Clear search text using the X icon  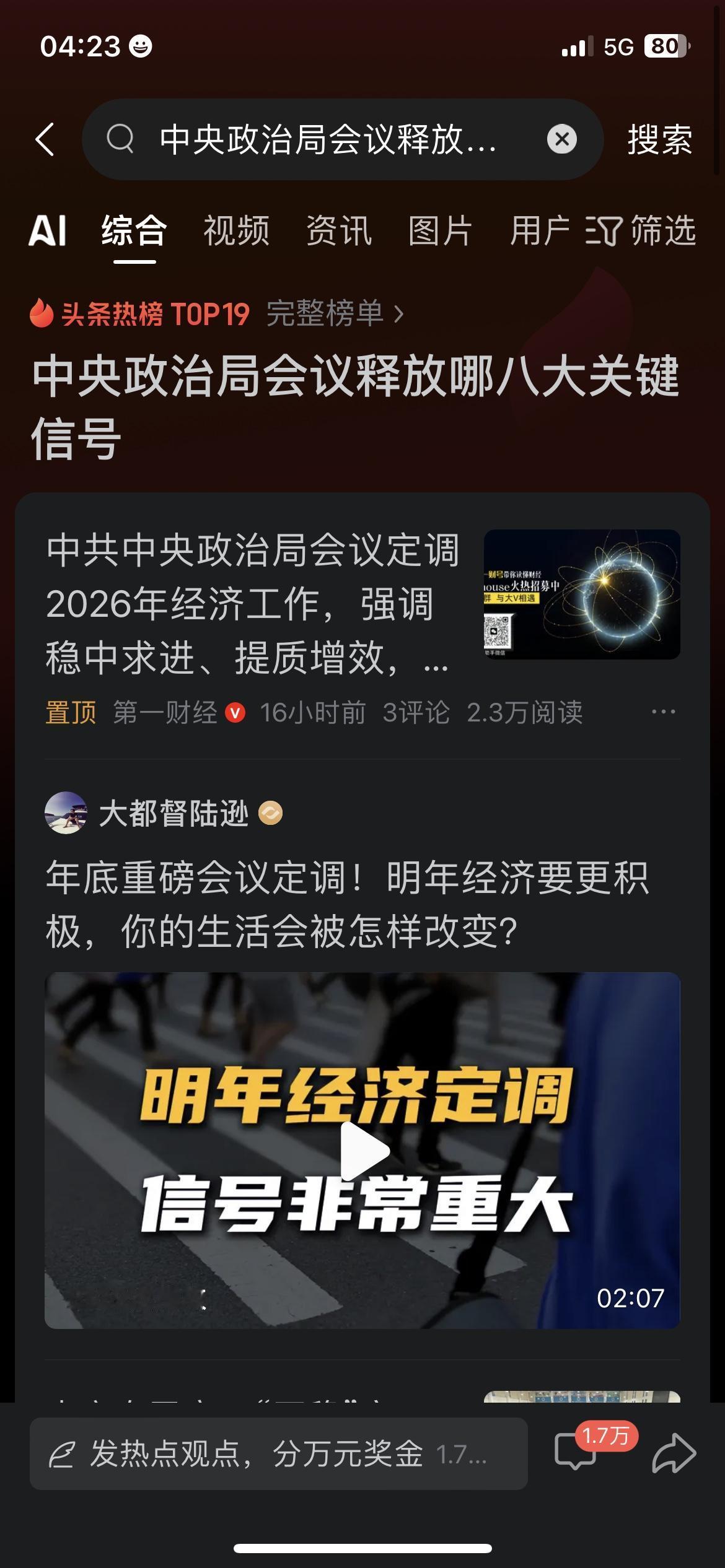[x=561, y=140]
